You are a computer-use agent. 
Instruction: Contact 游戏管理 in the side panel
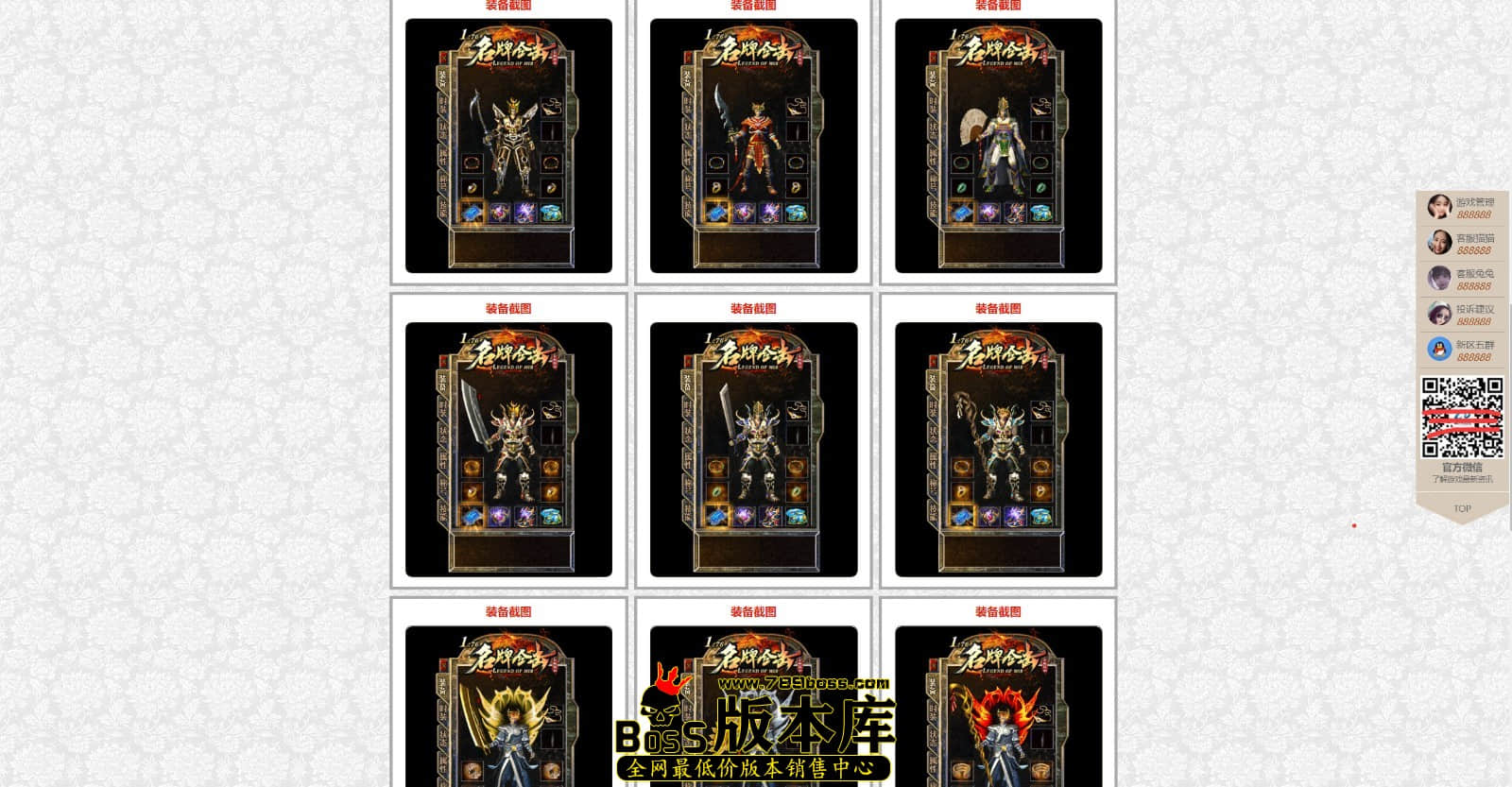pyautogui.click(x=1462, y=208)
